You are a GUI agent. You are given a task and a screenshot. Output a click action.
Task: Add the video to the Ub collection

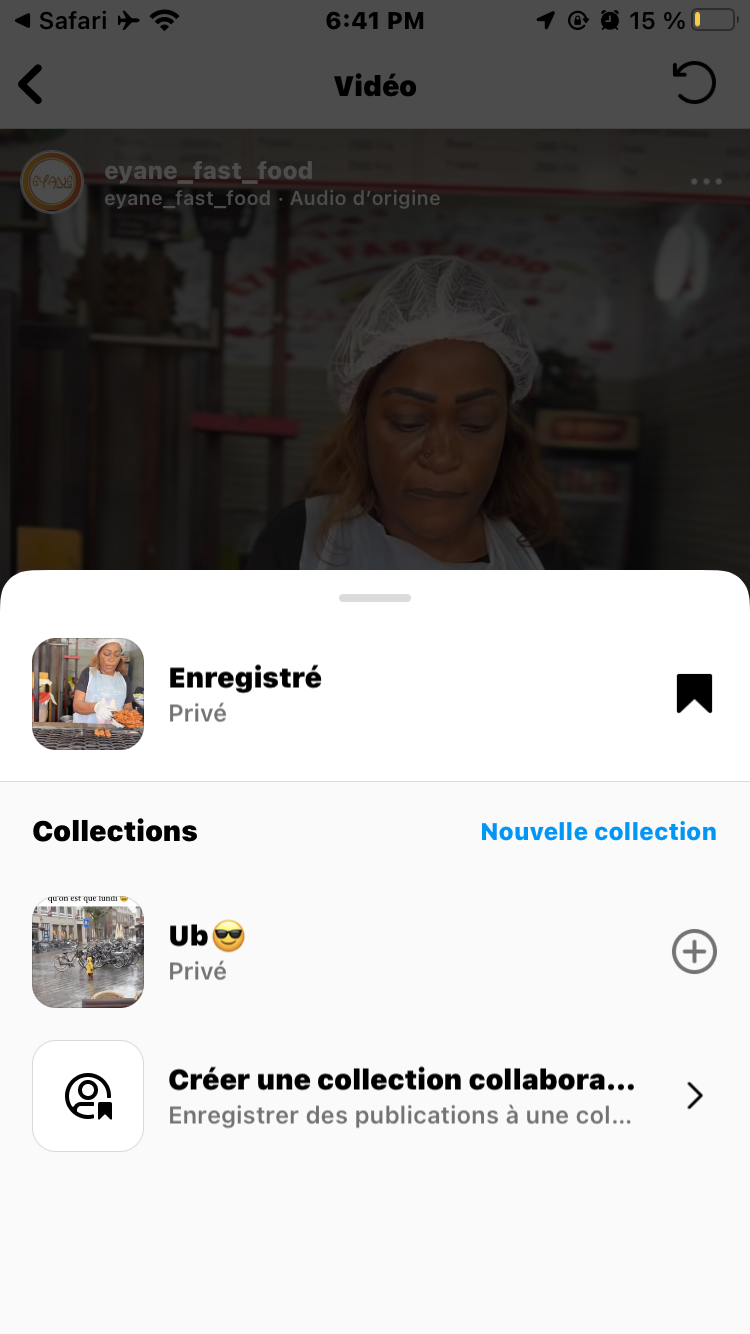point(694,951)
